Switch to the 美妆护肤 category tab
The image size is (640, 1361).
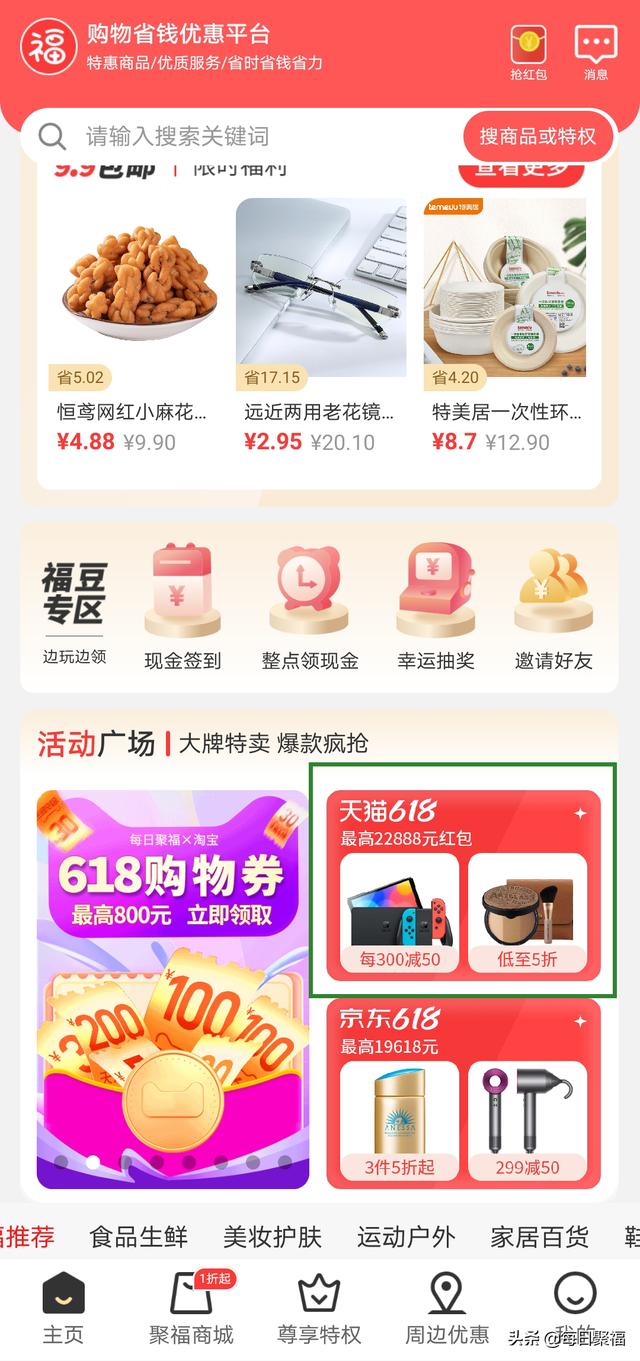pos(272,1237)
